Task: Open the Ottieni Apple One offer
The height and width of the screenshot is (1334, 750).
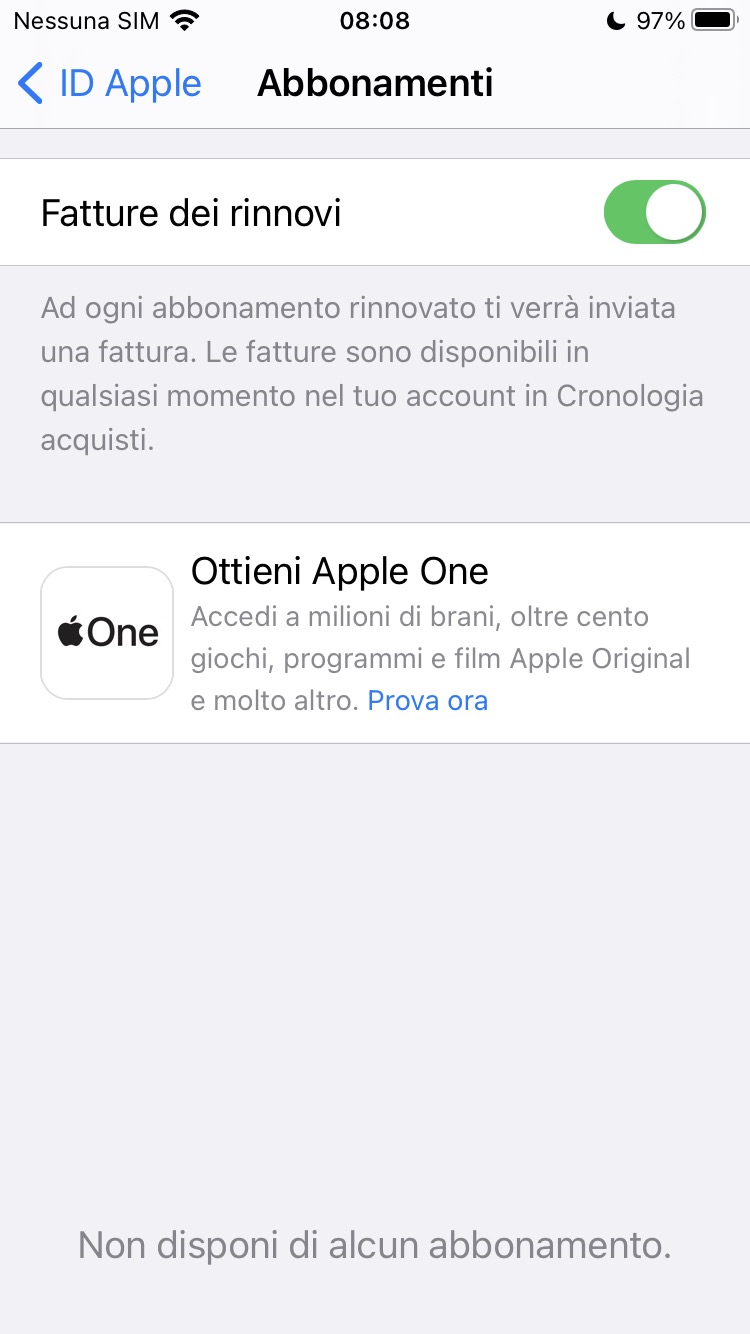Action: pos(339,572)
